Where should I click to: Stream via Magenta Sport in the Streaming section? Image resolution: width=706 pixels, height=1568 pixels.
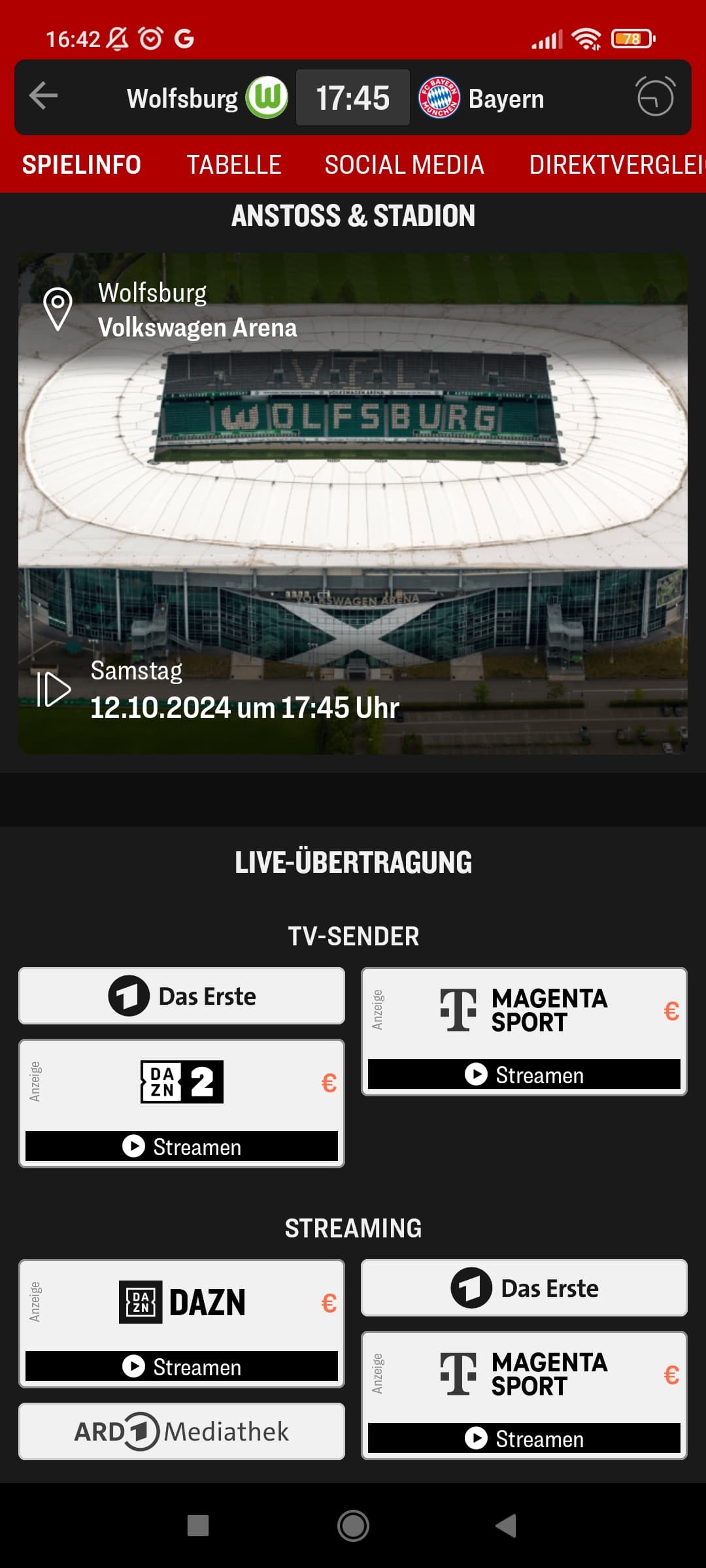click(524, 1439)
